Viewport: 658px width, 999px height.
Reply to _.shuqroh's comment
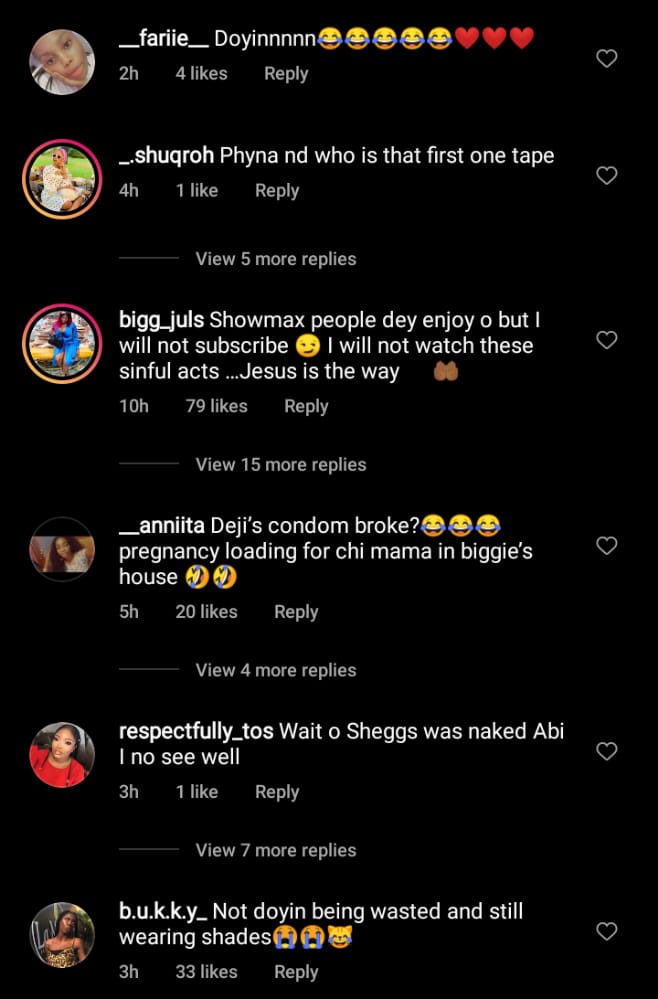[277, 190]
